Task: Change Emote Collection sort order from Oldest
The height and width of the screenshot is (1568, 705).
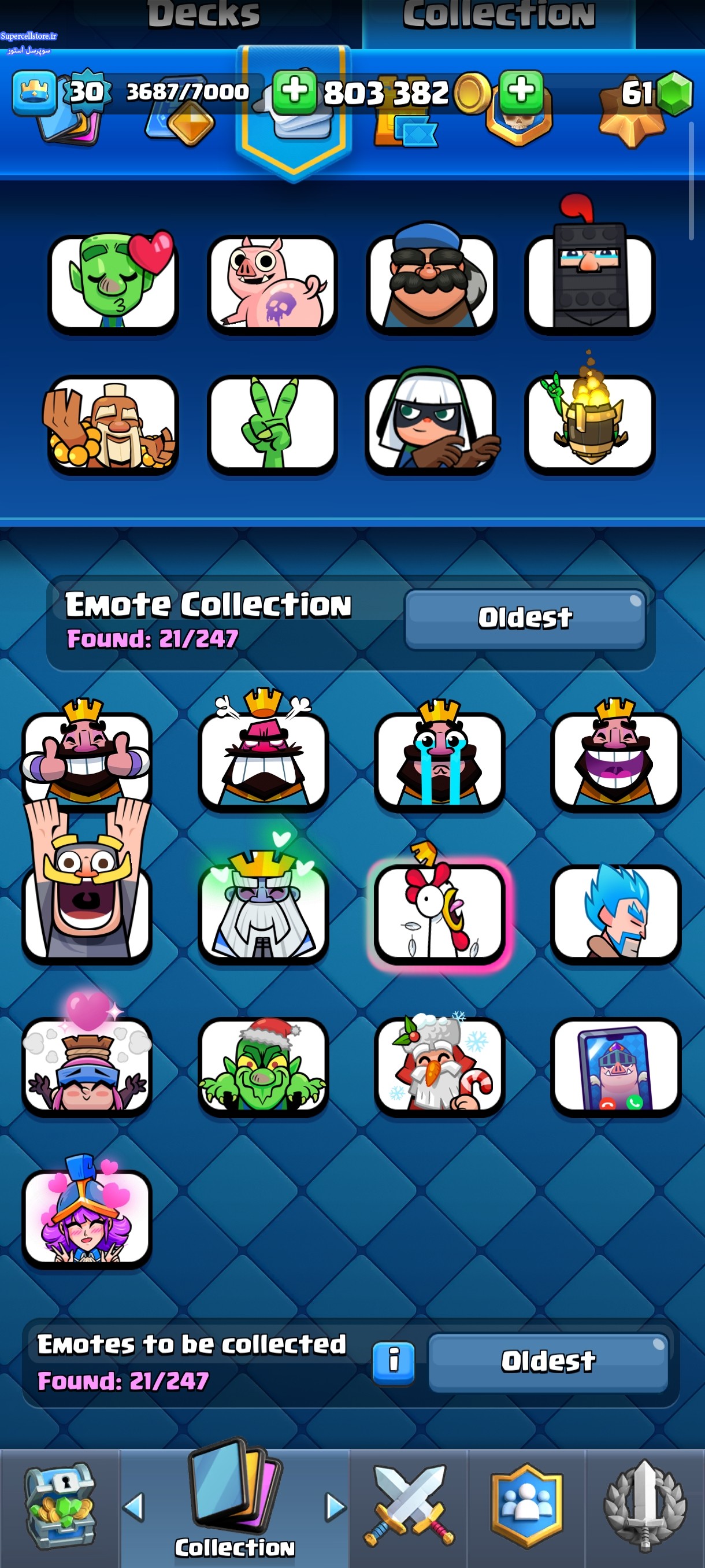Action: point(524,618)
